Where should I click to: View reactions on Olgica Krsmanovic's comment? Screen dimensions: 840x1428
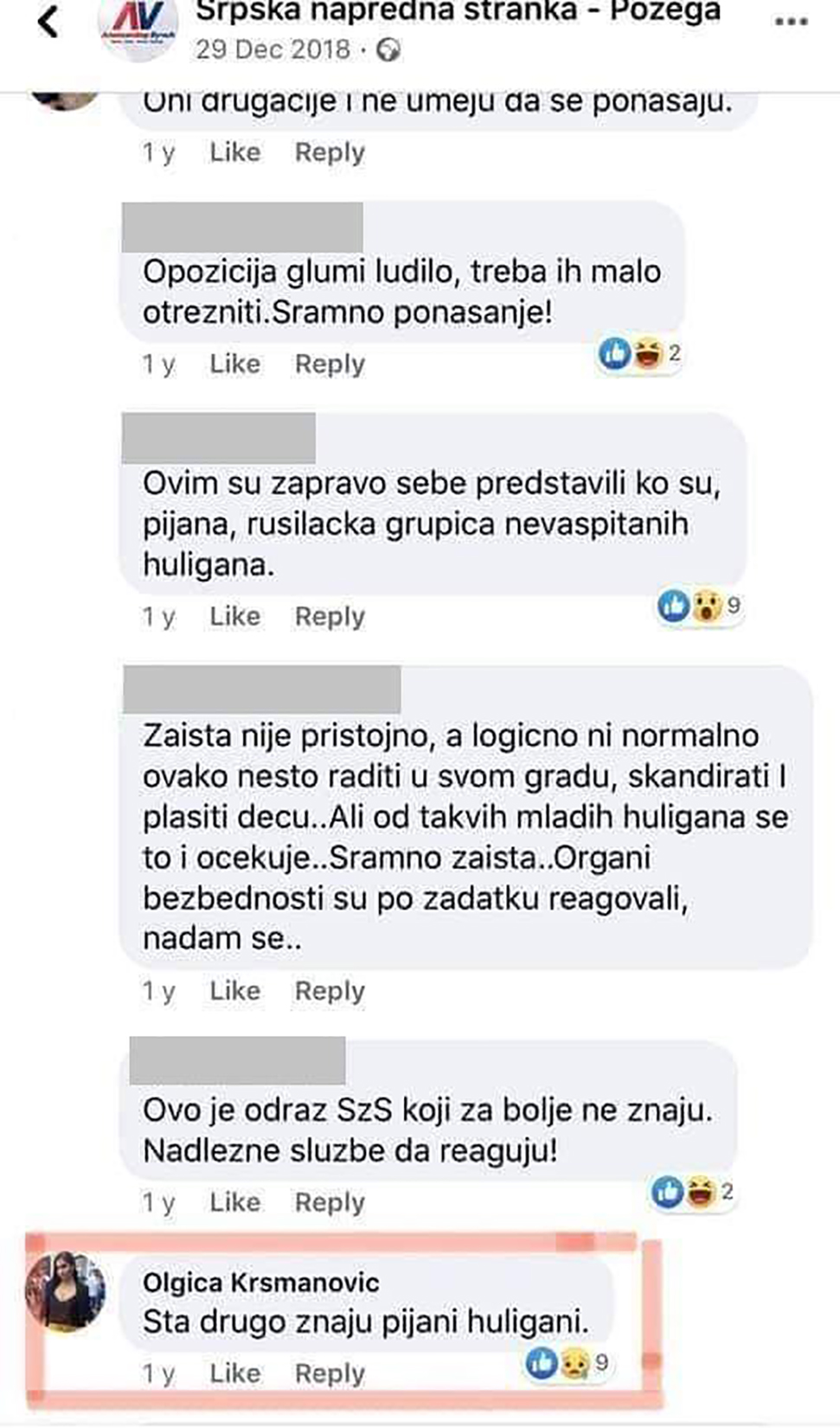567,1364
